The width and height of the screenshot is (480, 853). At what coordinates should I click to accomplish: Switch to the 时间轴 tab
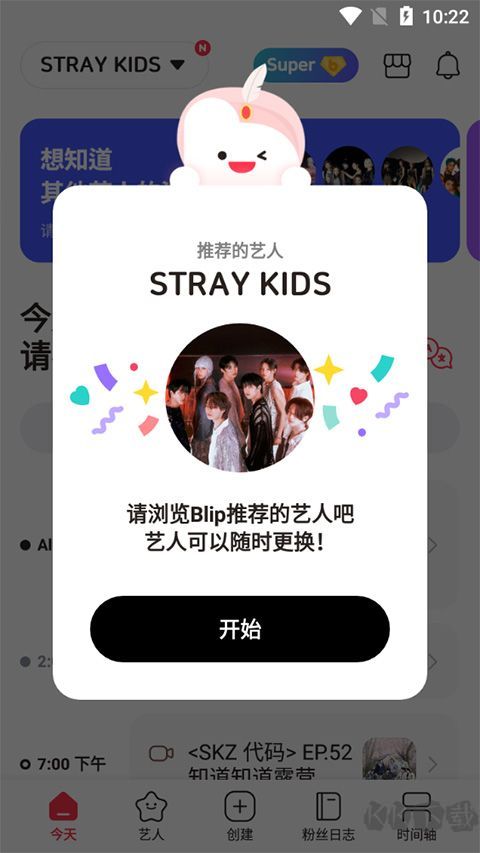[416, 815]
